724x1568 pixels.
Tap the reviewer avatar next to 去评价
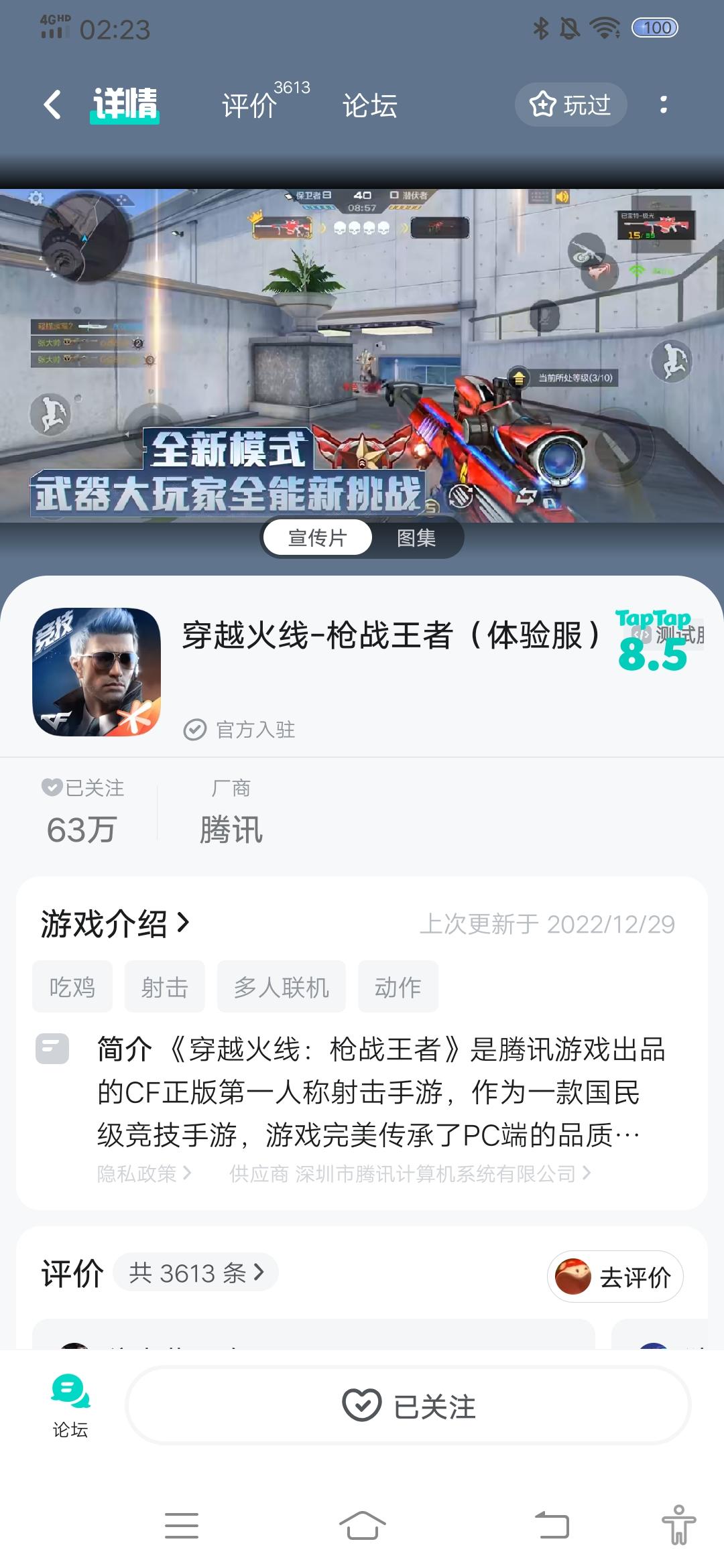[x=573, y=1277]
